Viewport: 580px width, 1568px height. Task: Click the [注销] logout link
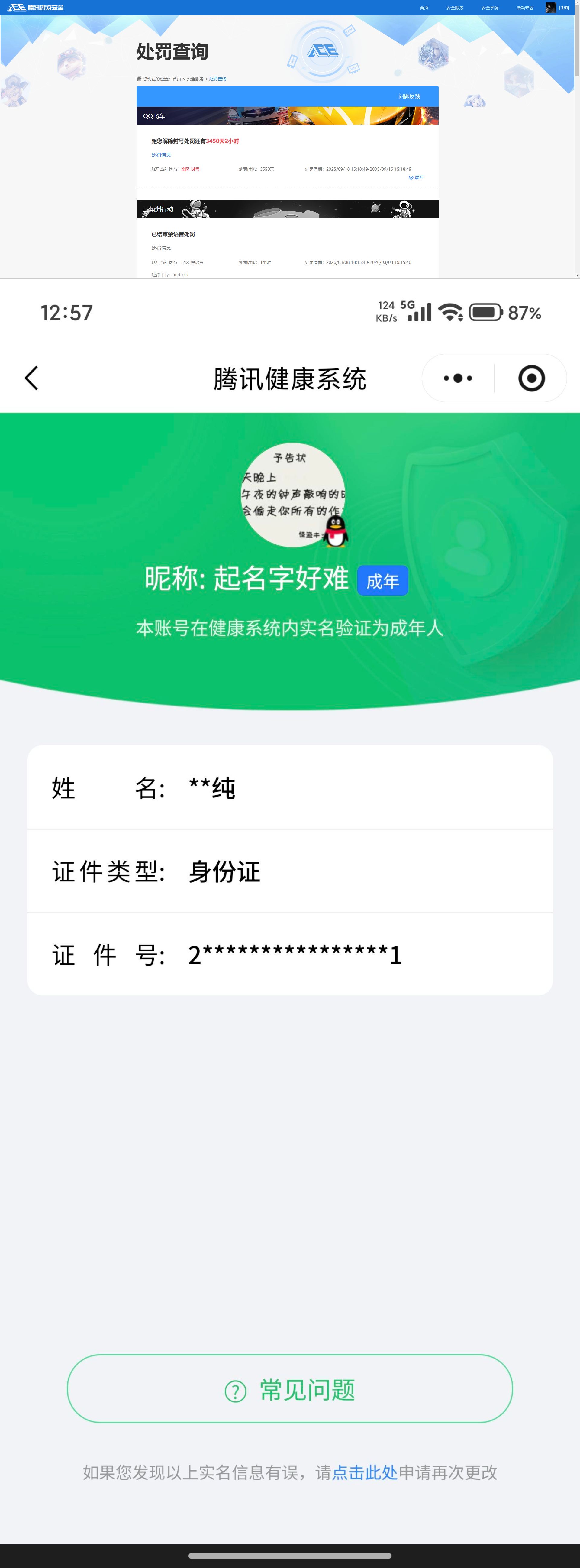pos(564,7)
